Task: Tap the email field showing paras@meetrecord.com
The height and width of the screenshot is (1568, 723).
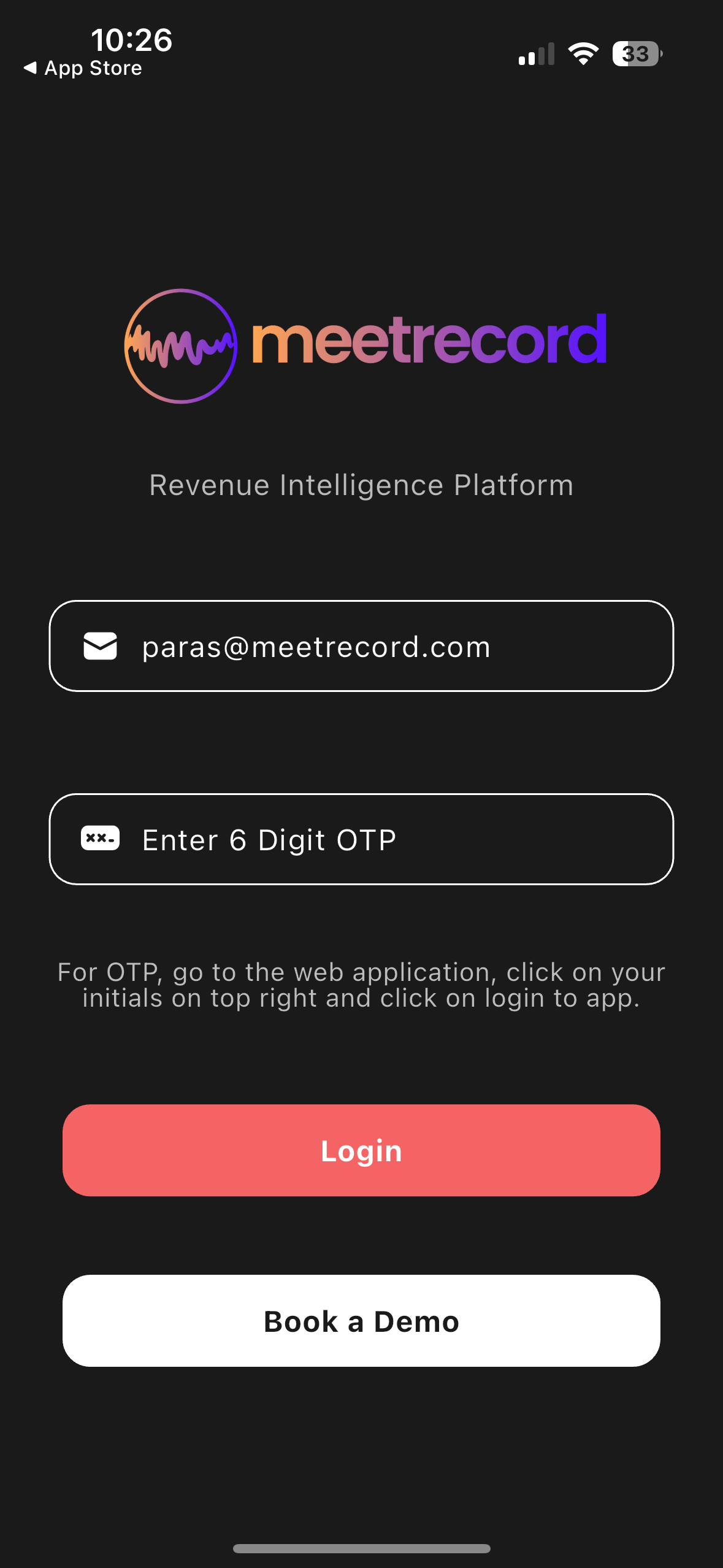Action: (x=361, y=647)
